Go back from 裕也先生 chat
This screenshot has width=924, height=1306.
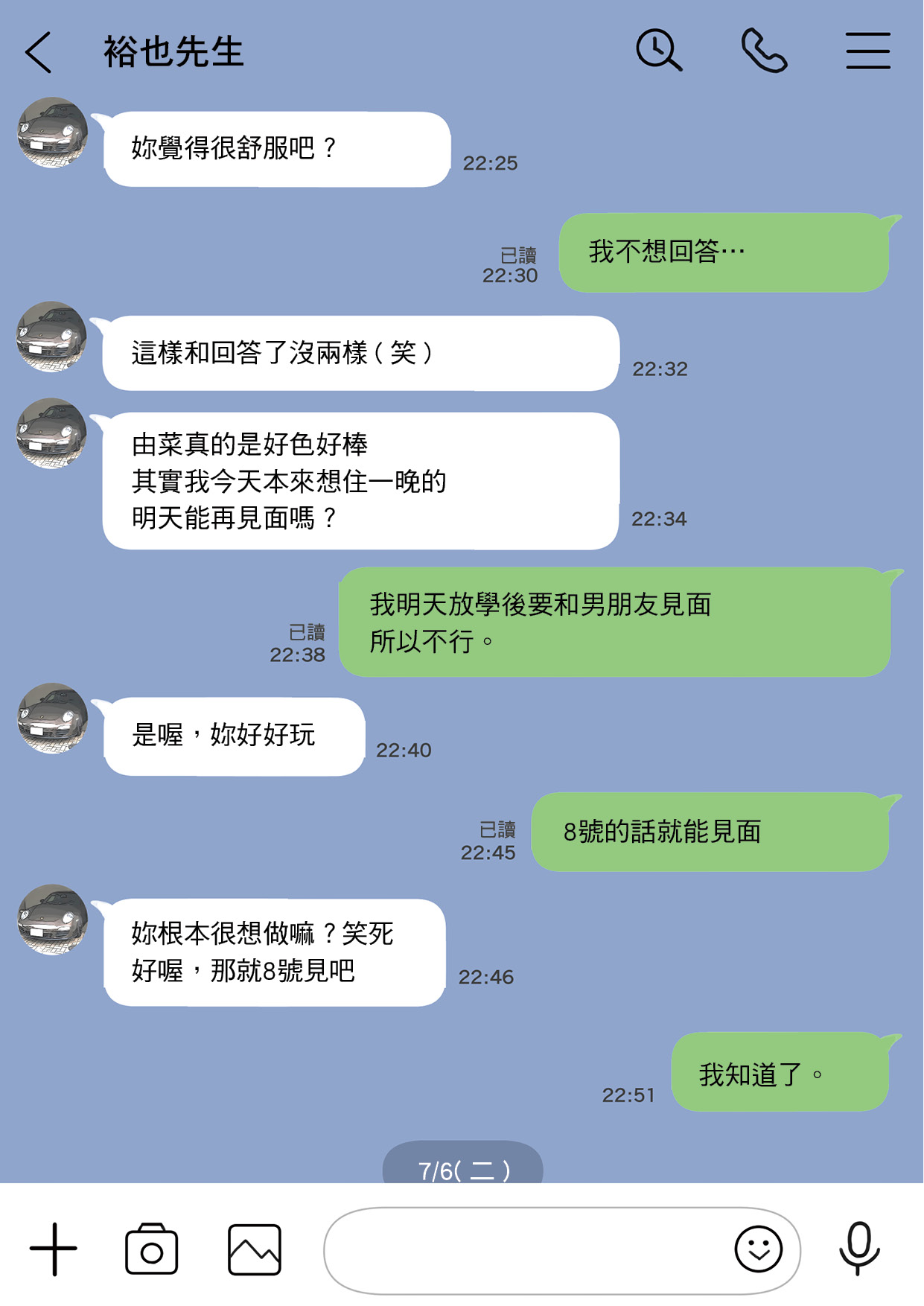tap(39, 52)
